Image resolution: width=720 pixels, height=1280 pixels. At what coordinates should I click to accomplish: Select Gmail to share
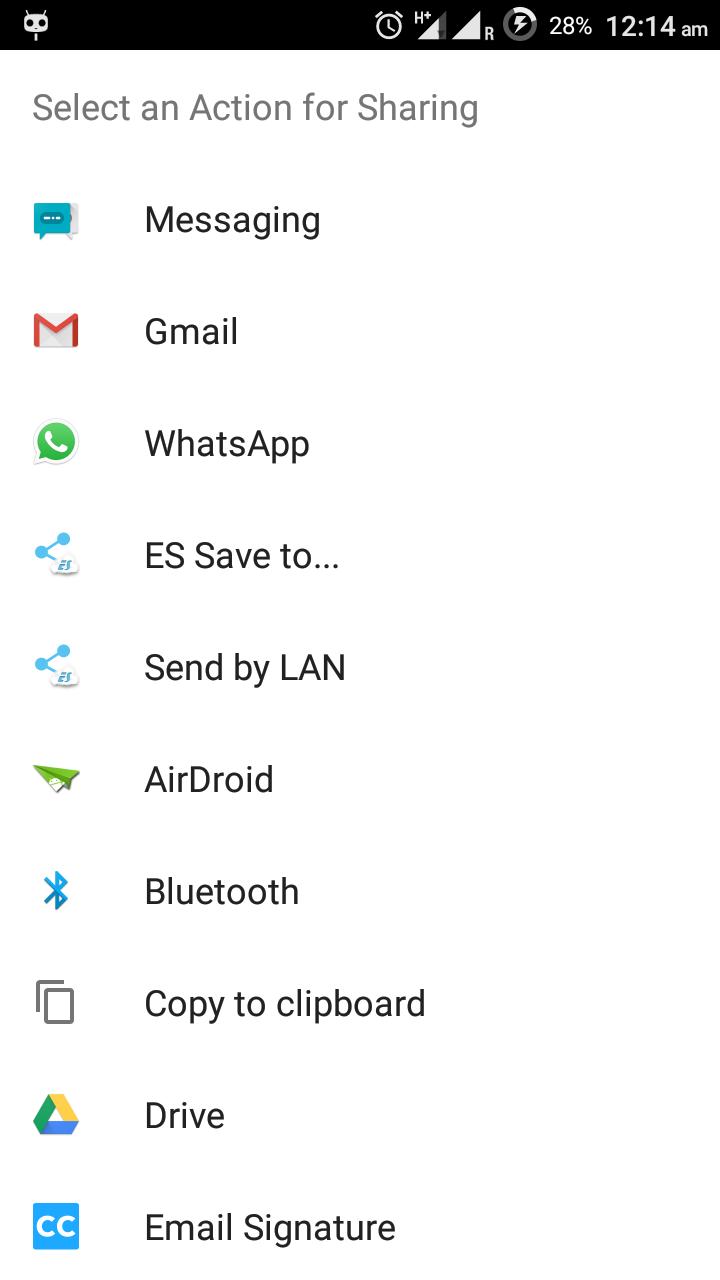(191, 332)
